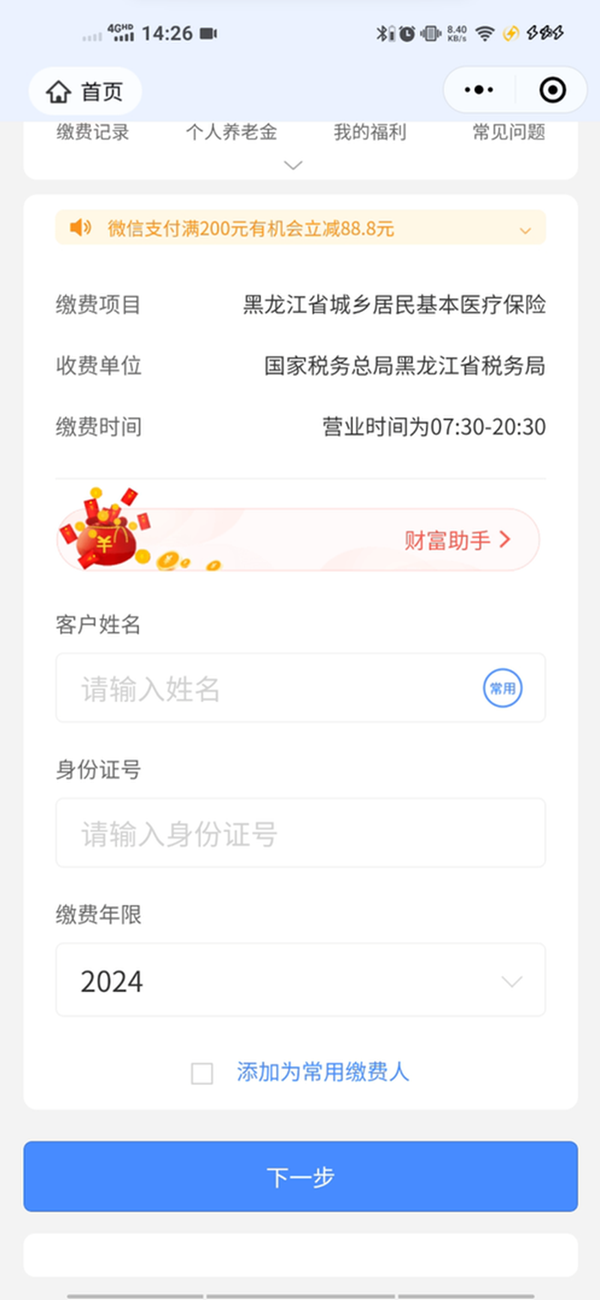This screenshot has height=1300, width=600.
Task: Open the mini program more-options menu
Action: coord(479,91)
